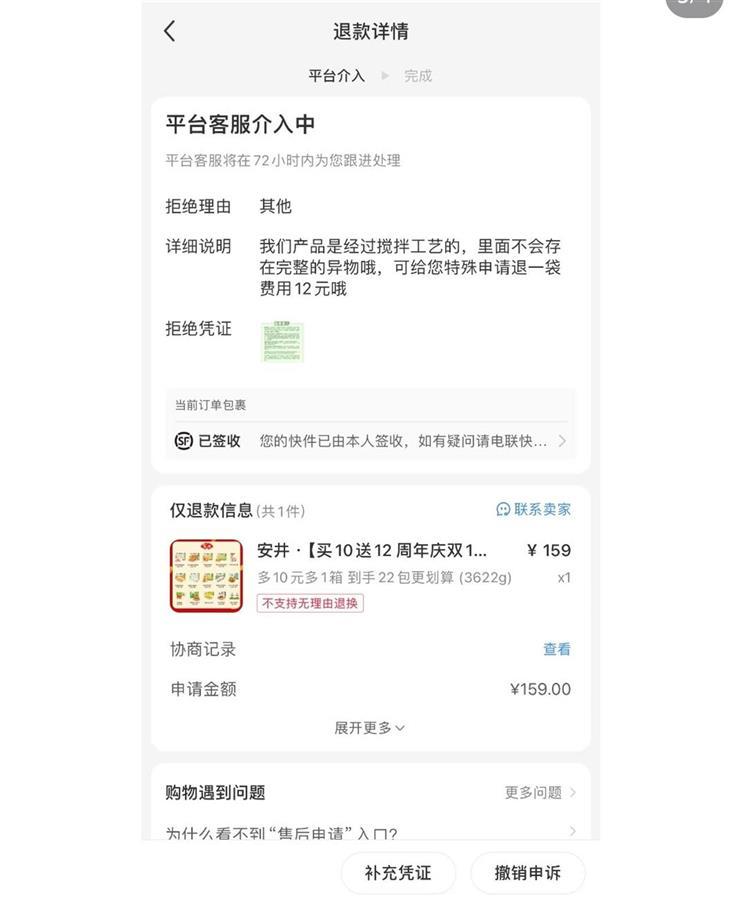The height and width of the screenshot is (900, 743).
Task: Open 更多问题 help list
Action: pos(540,792)
